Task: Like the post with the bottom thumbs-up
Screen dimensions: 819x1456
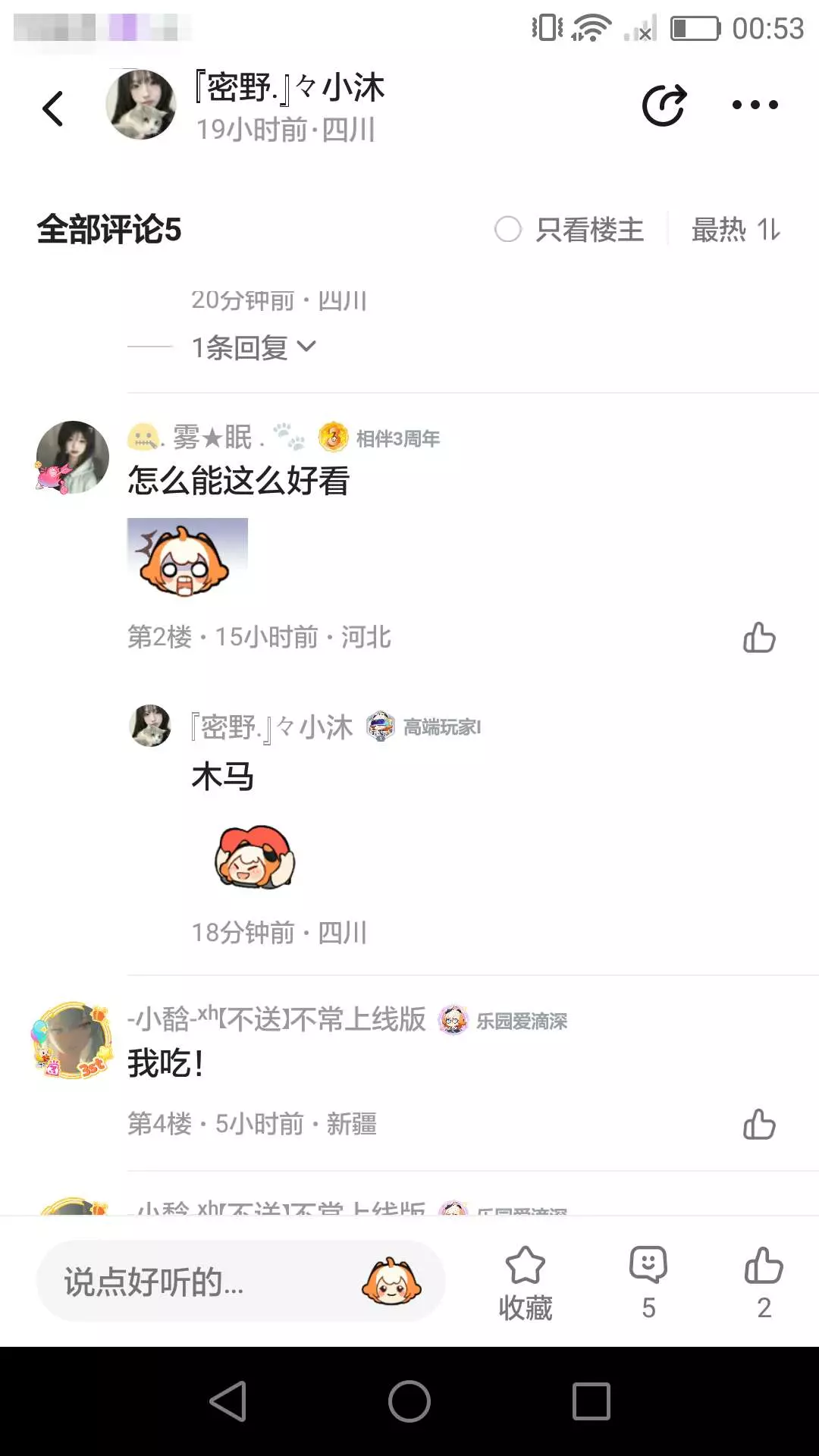Action: click(x=764, y=1283)
